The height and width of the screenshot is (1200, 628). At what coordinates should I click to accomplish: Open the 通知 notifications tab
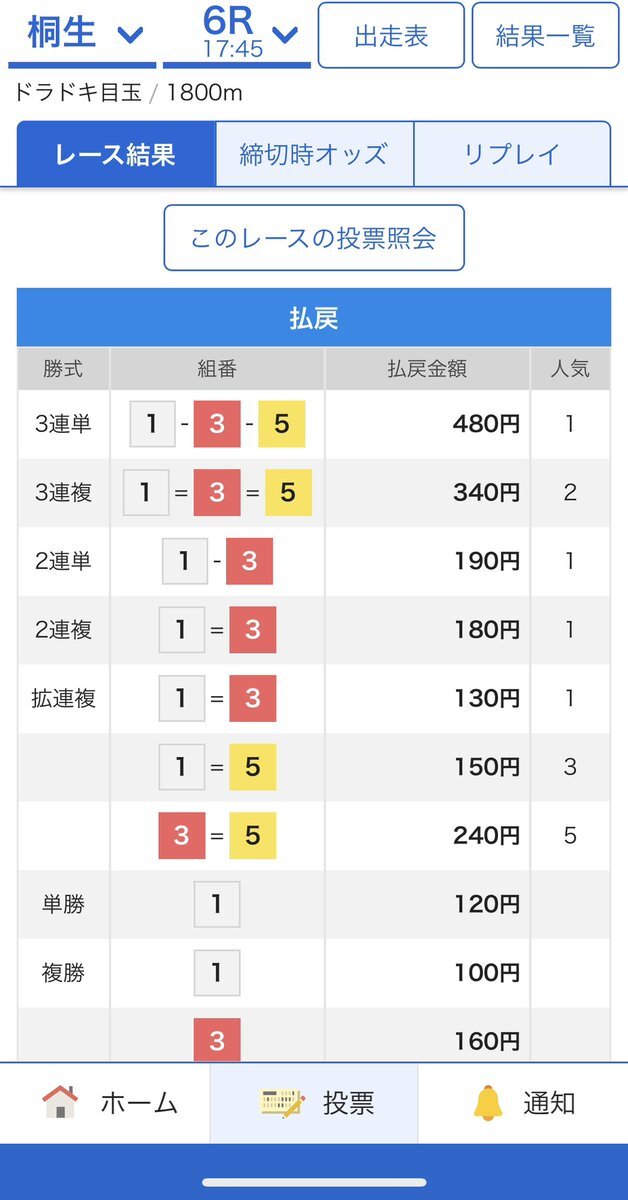522,1103
